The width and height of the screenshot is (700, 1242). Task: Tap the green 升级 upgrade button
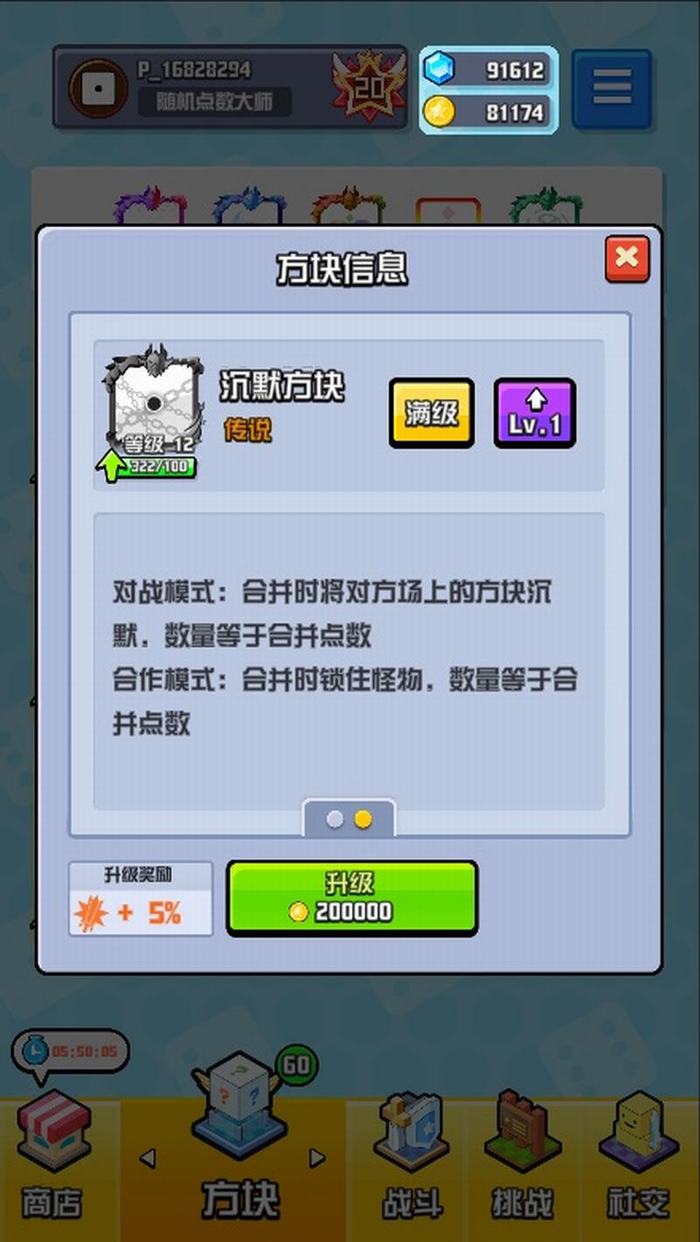[x=352, y=897]
